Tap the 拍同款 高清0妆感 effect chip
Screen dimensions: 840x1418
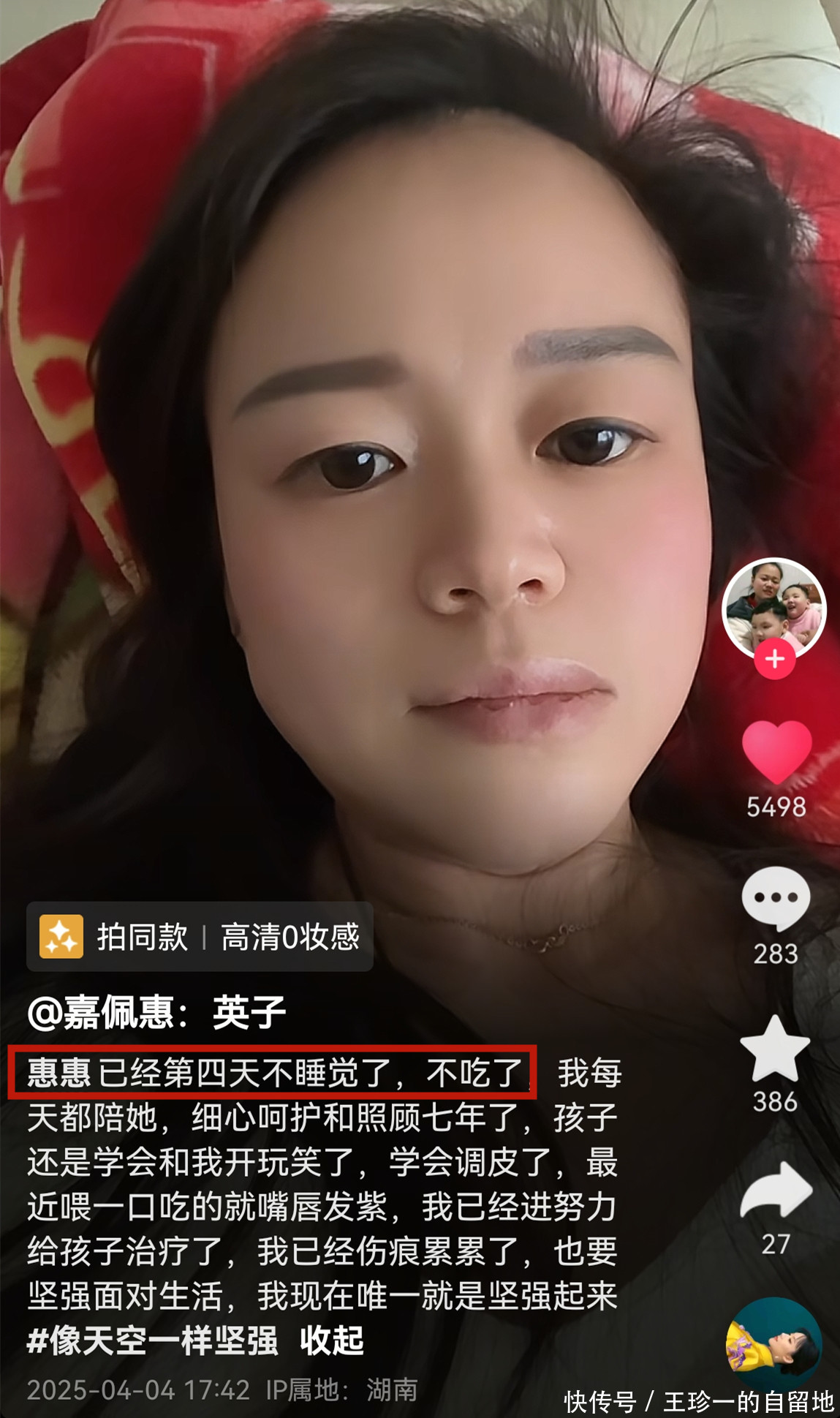[x=200, y=937]
